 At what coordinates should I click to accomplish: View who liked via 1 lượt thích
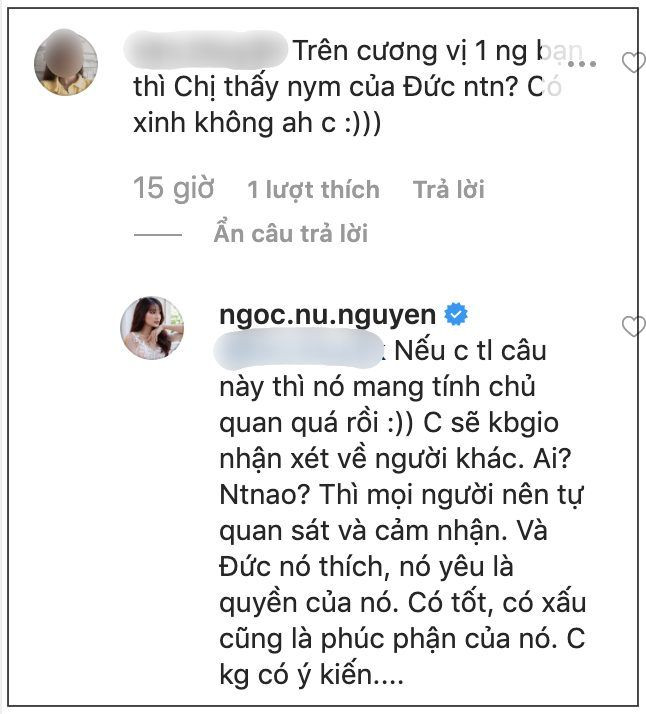[313, 189]
